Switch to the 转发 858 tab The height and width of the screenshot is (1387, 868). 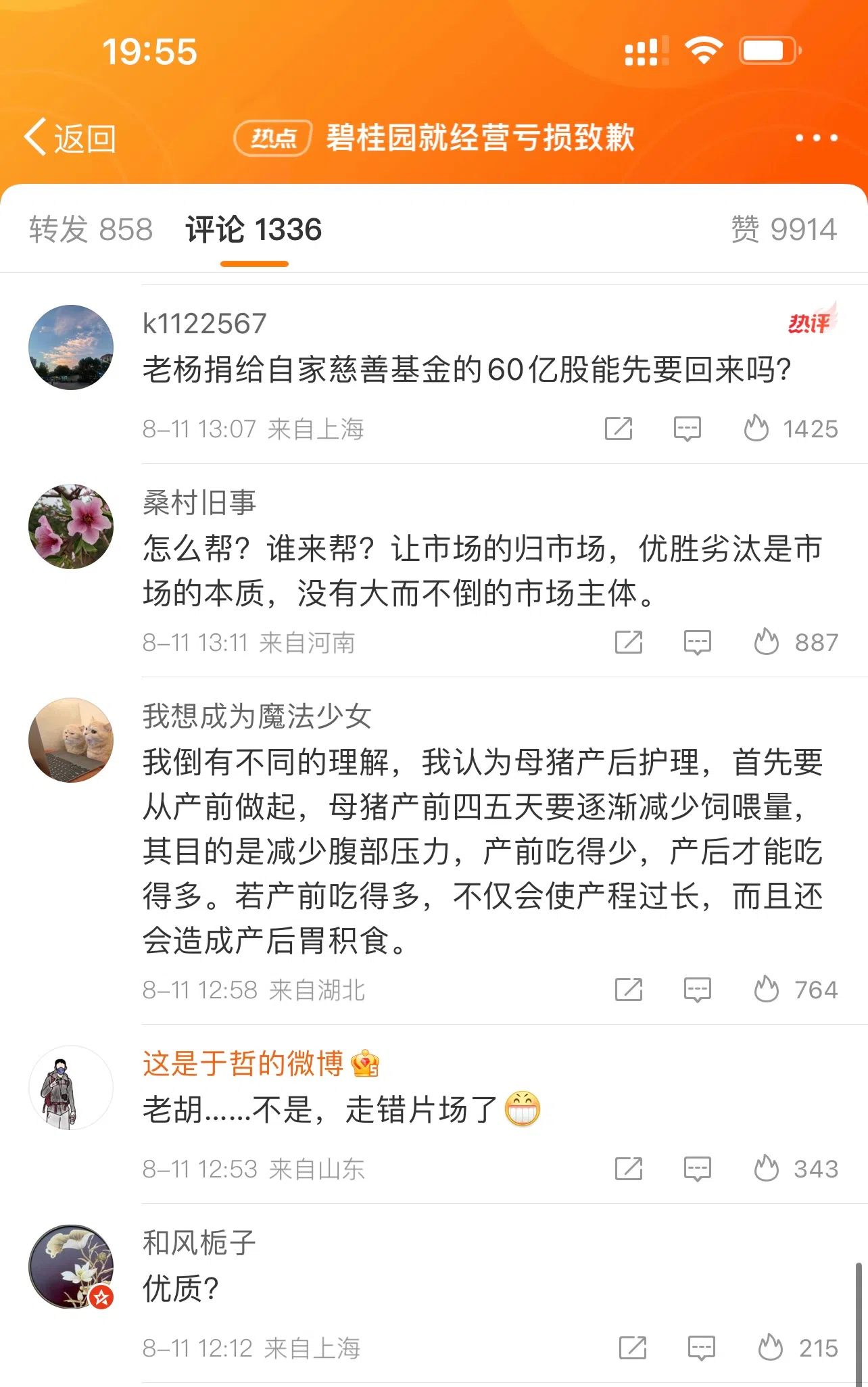(91, 230)
